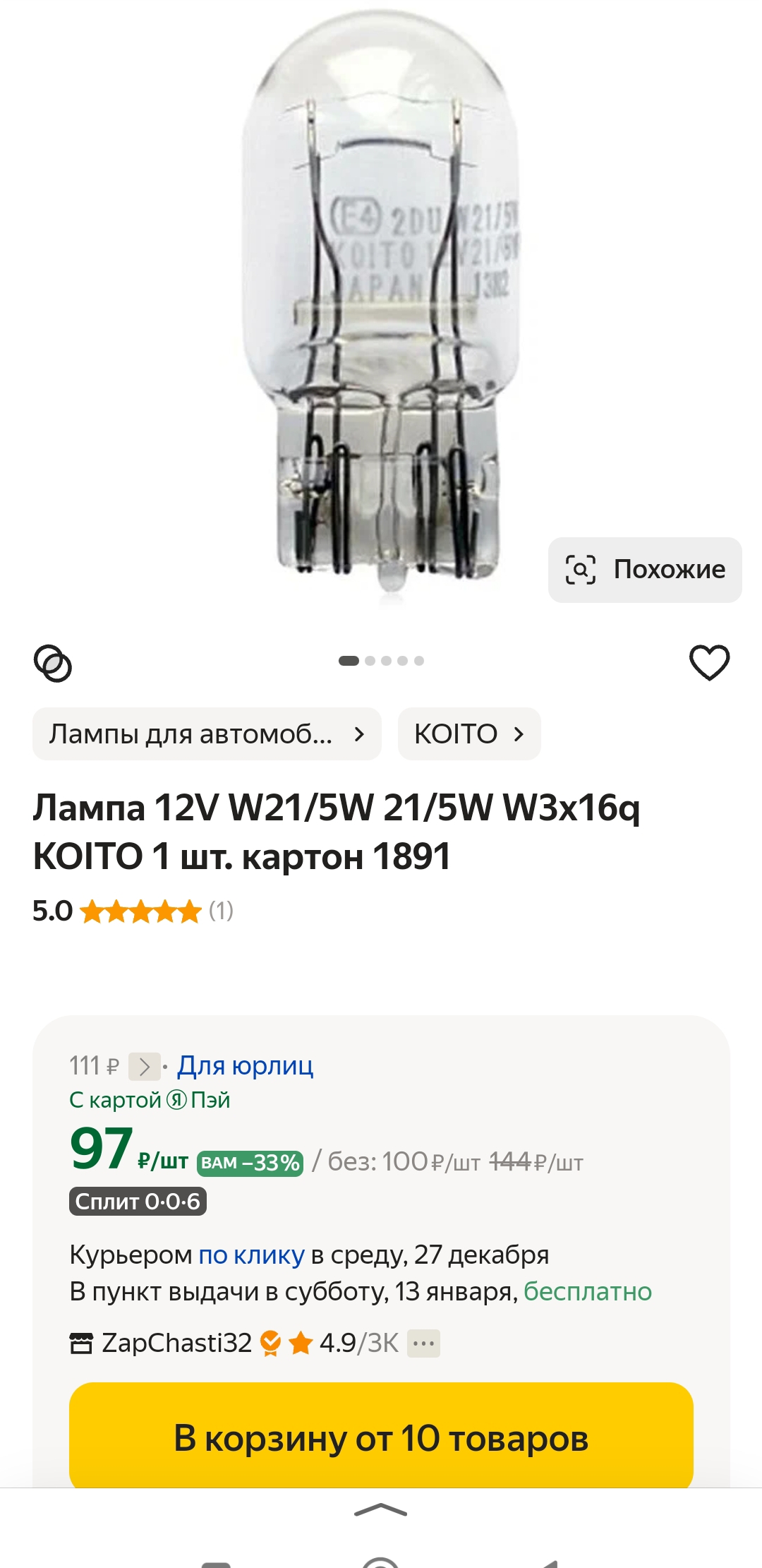This screenshot has height=1568, width=762.
Task: Open the Лампы для автомобилей category chip
Action: [x=207, y=734]
